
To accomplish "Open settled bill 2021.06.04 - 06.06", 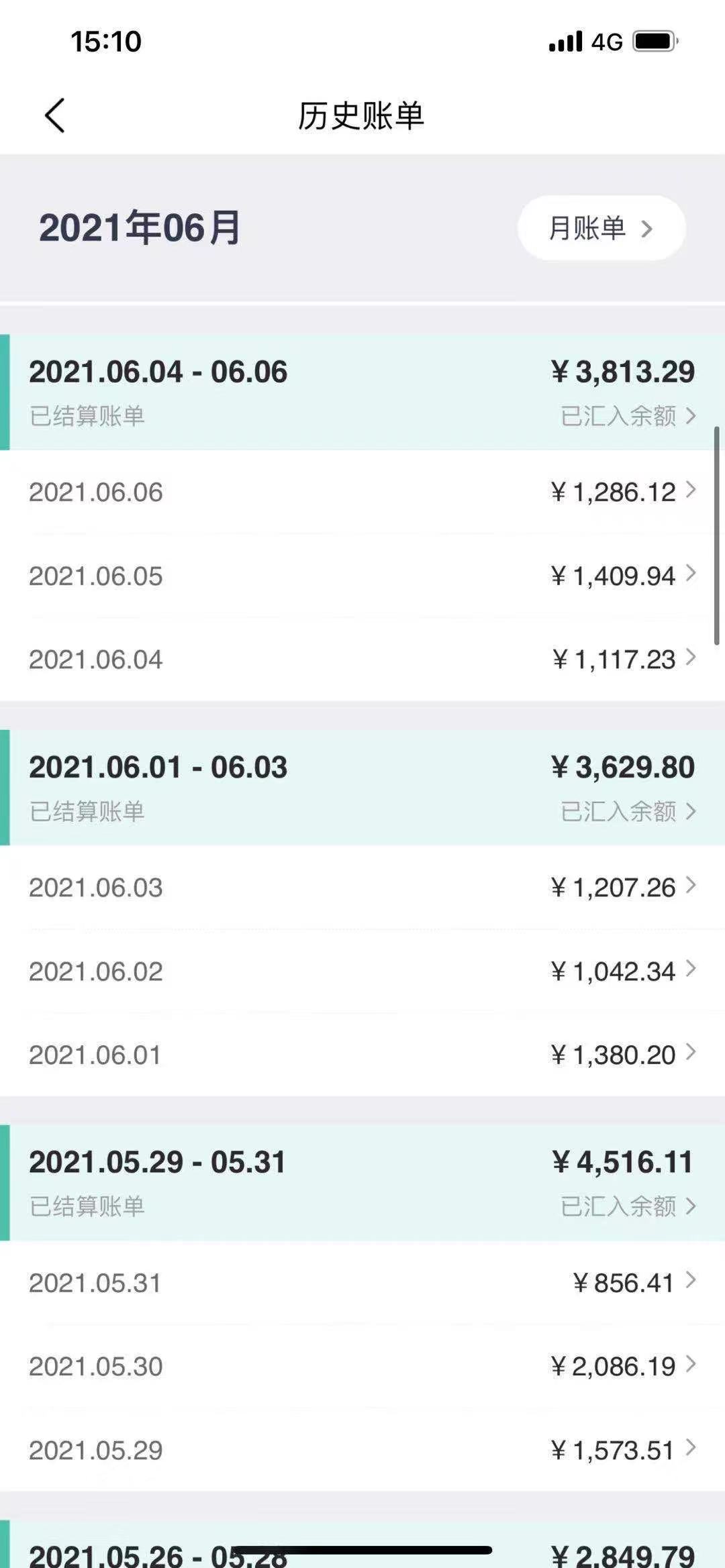I will click(362, 393).
